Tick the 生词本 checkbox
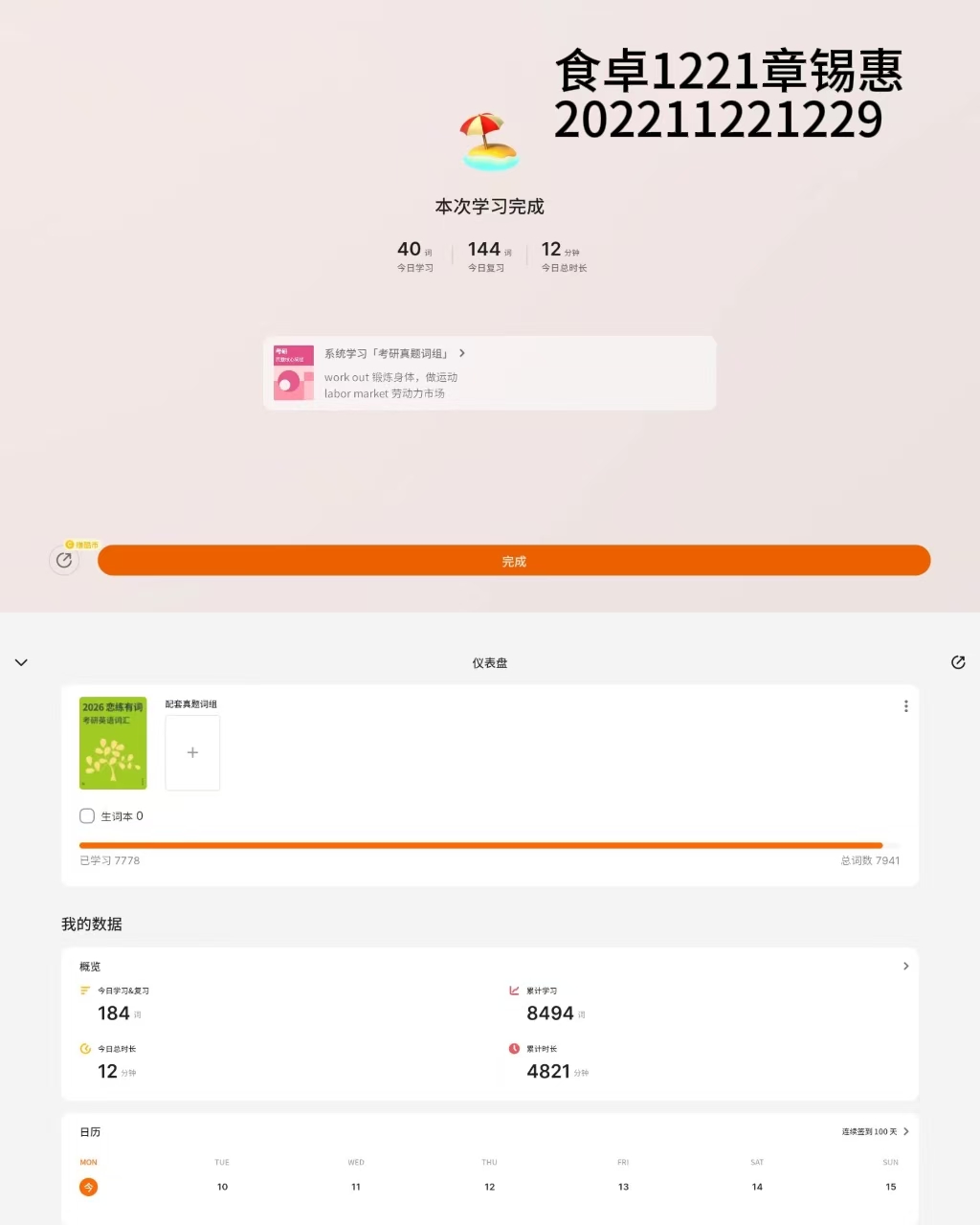The image size is (980, 1225). coord(87,816)
